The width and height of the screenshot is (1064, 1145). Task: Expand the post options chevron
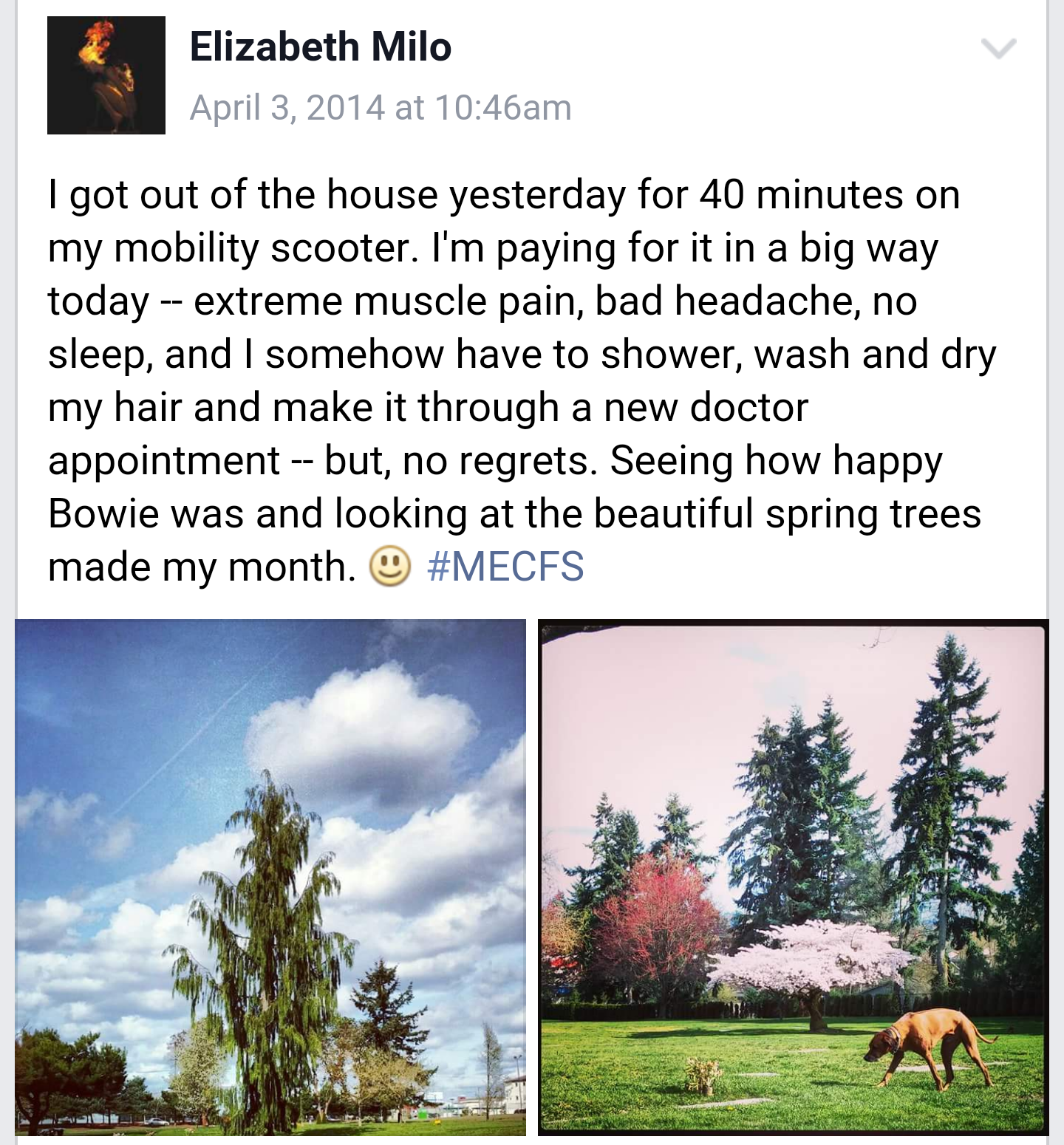998,49
